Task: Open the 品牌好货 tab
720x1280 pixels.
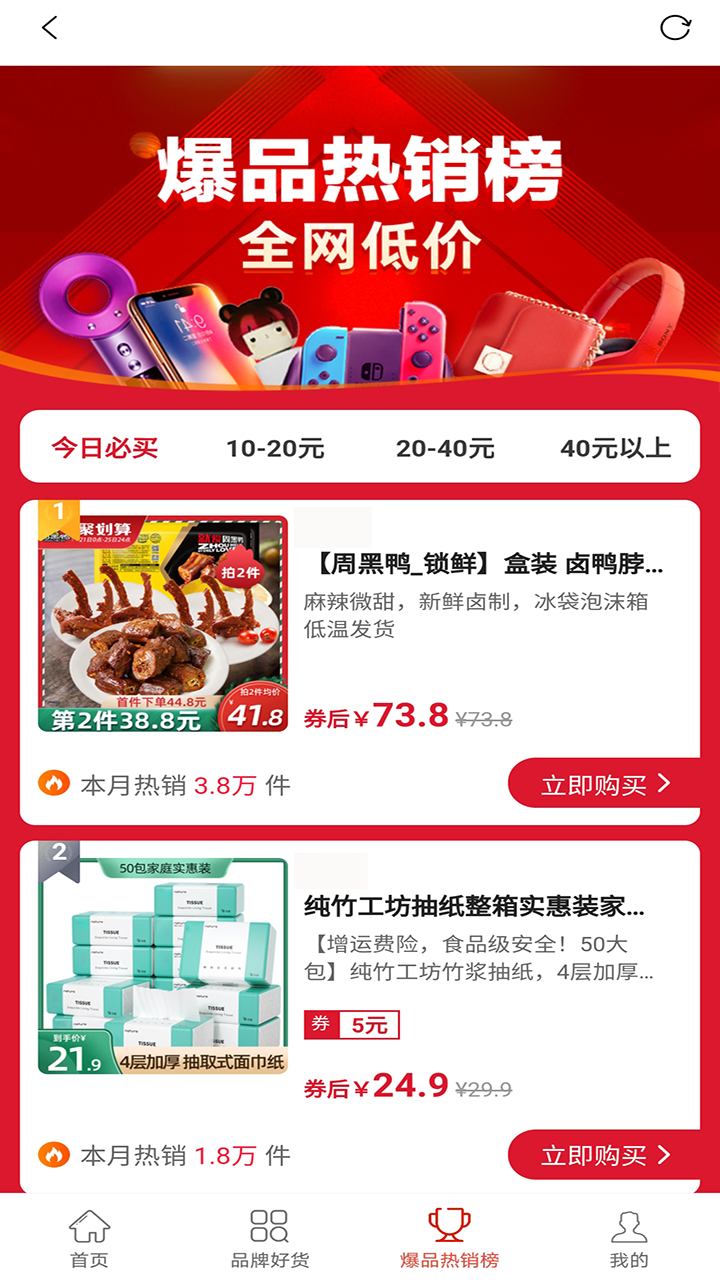Action: click(270, 1238)
